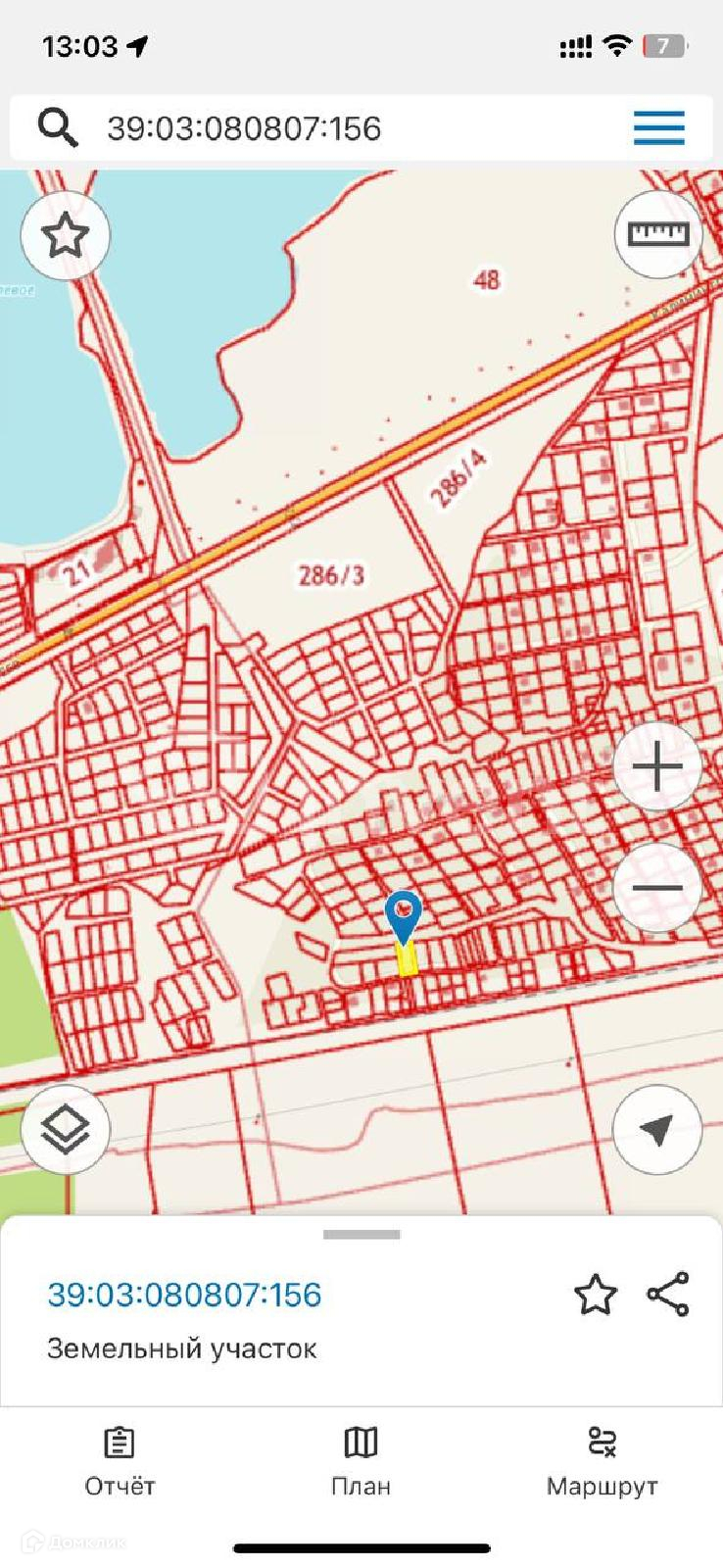Open the План view
Viewport: 723px width, 1568px height.
click(361, 1460)
